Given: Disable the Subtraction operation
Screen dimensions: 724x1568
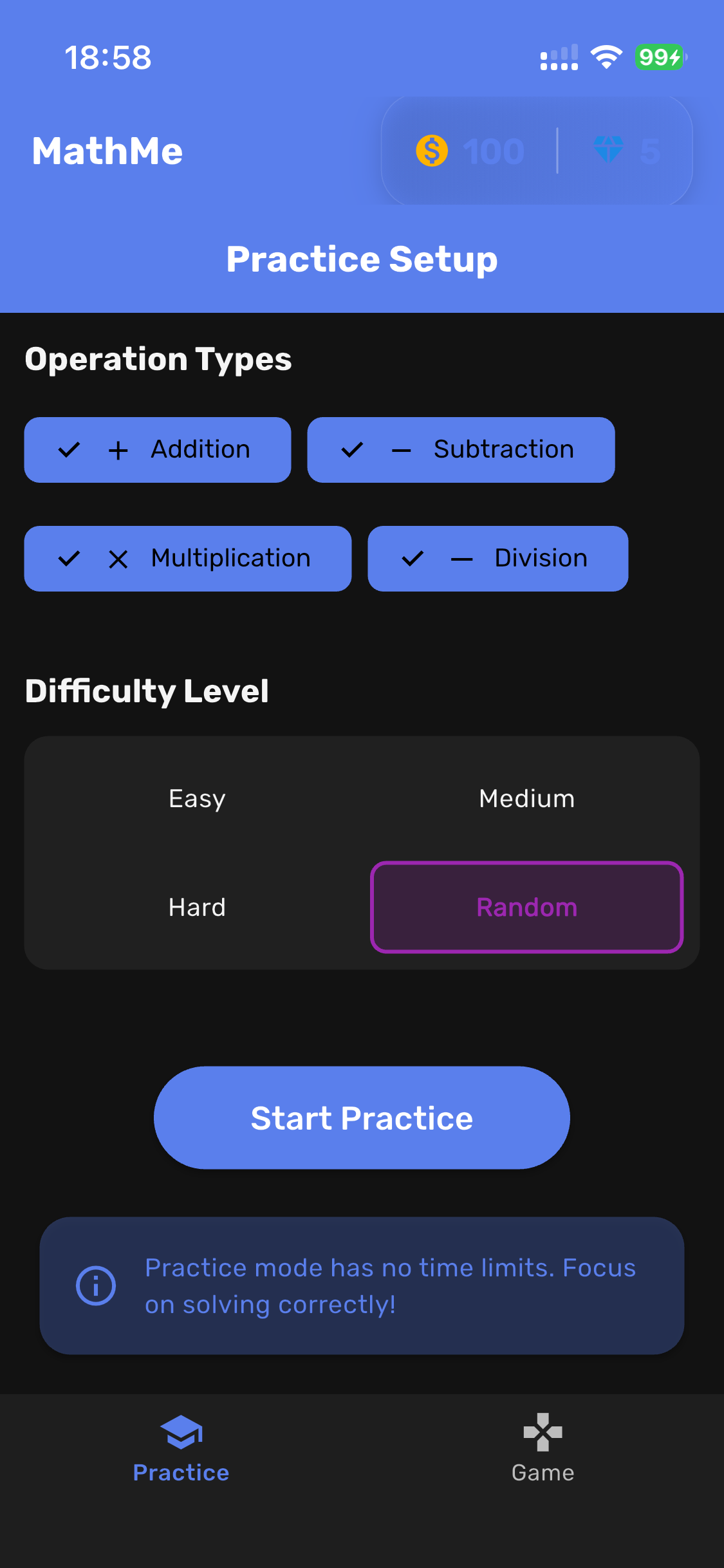Looking at the screenshot, I should tap(461, 450).
